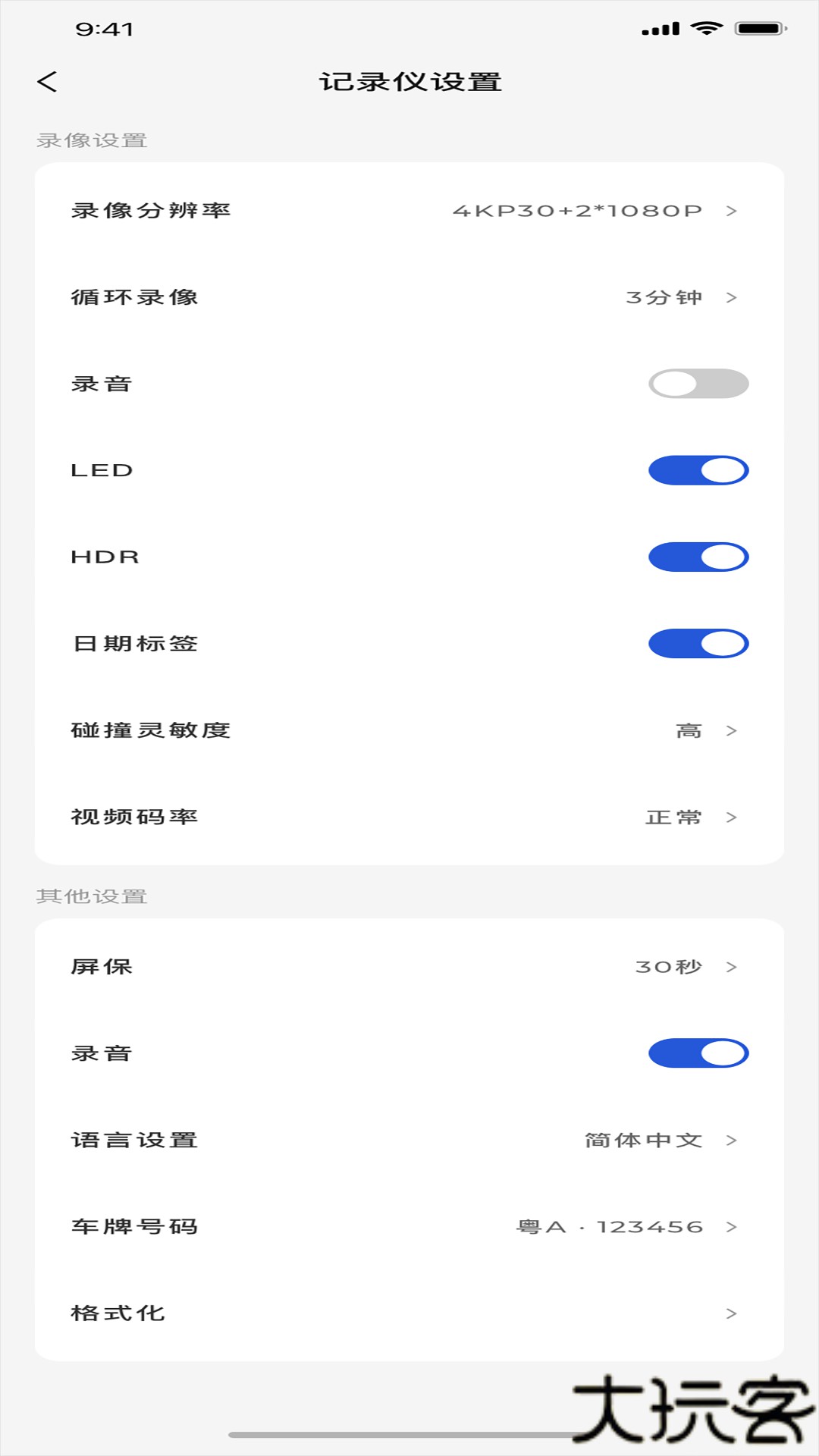This screenshot has height=1456, width=819.
Task: Expand the 屏保 screensaver duration options
Action: pos(409,966)
